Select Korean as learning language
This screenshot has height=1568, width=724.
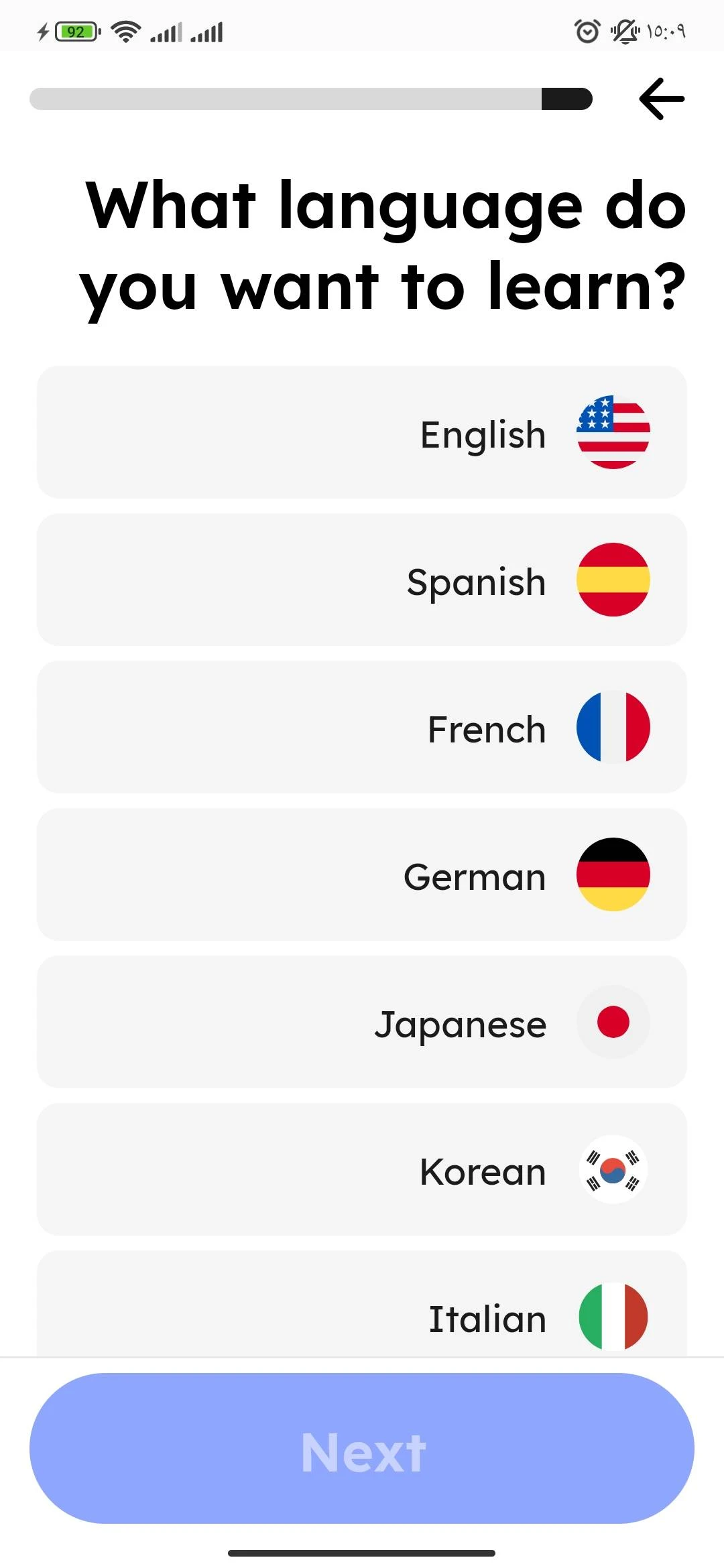click(362, 1170)
